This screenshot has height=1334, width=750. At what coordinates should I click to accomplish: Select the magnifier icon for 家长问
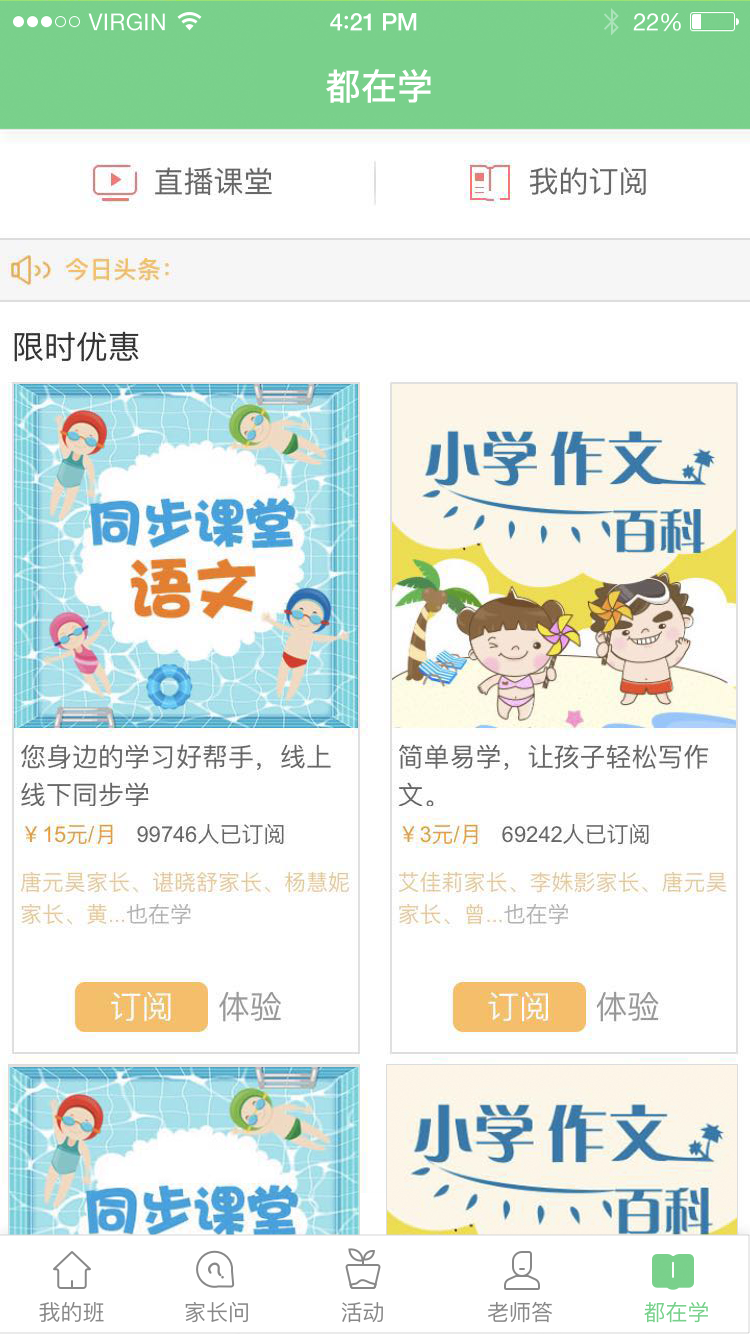215,1271
